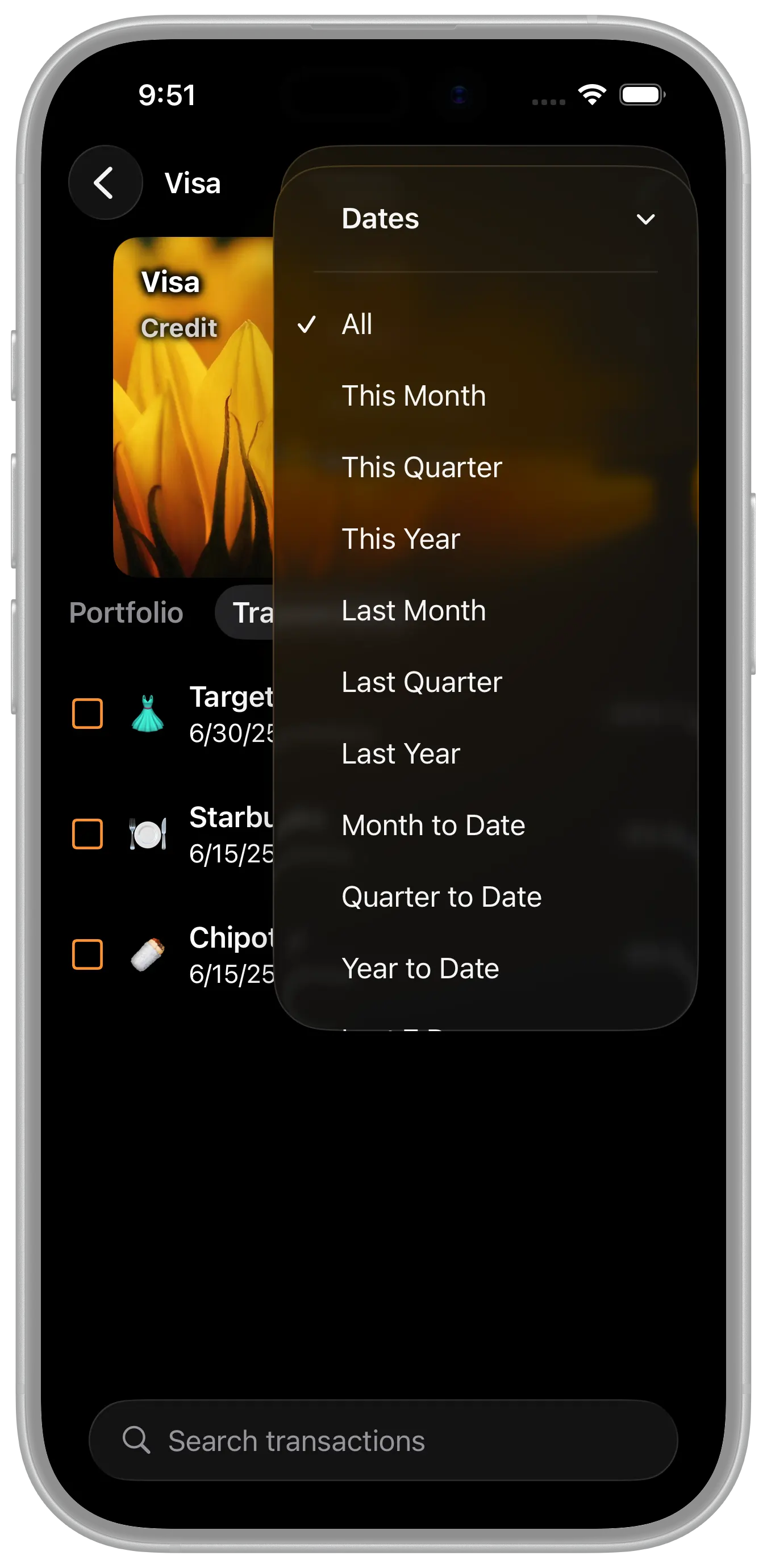This screenshot has width=767, height=1568.
Task: Choose Last Year option
Action: pos(401,754)
